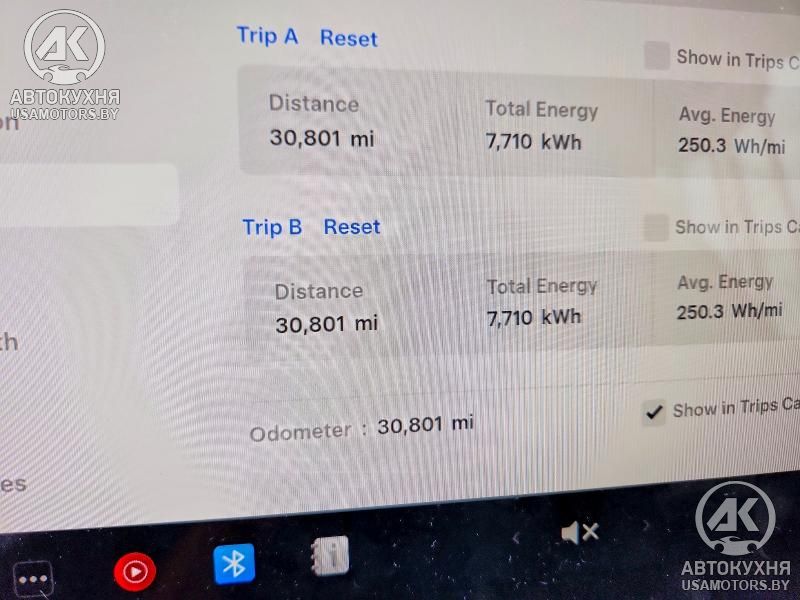Uncheck Show in Trips Card for Odometer
The image size is (800, 600).
654,411
